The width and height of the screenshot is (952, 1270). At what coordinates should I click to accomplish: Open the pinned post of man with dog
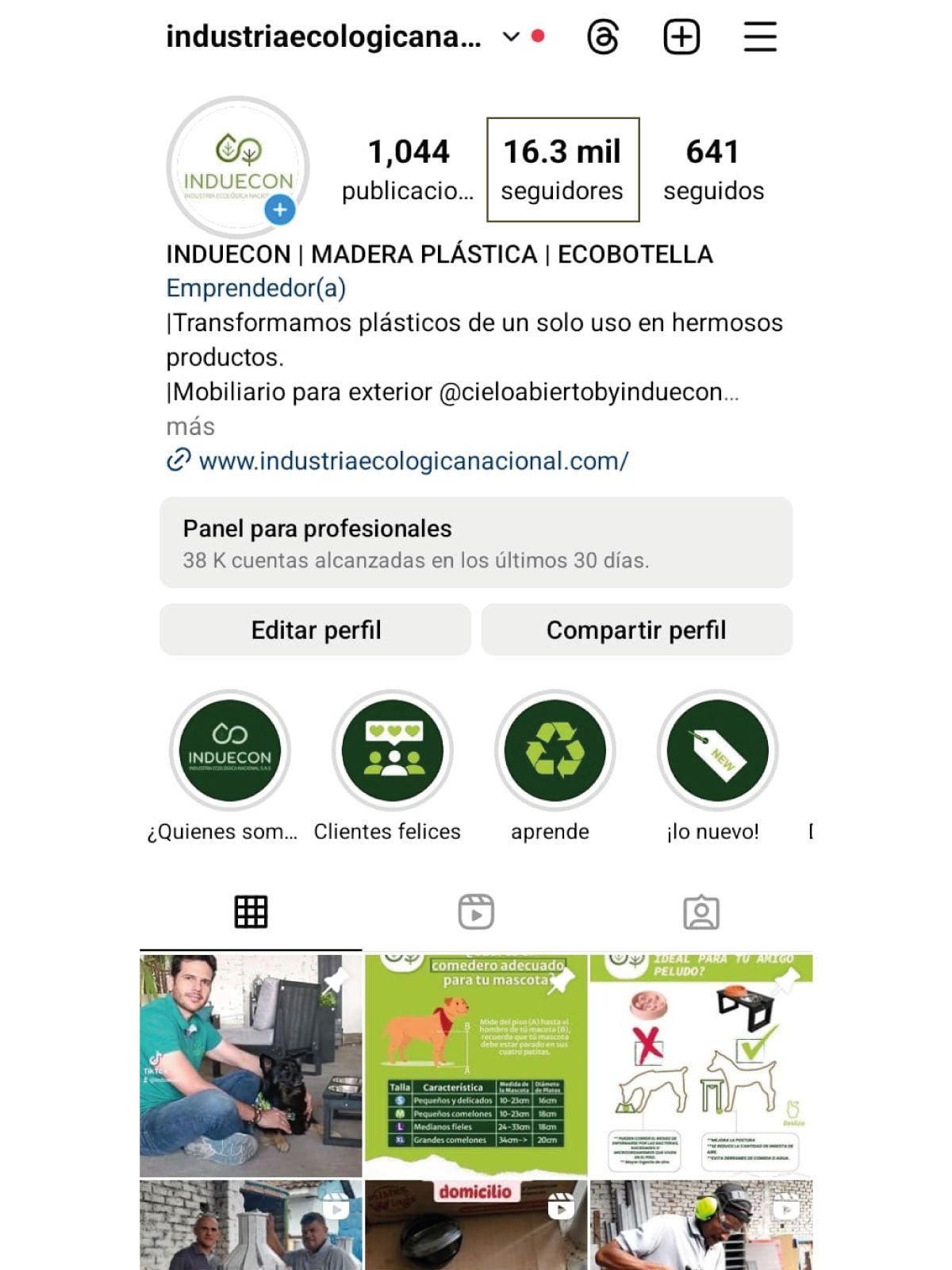[x=251, y=1065]
